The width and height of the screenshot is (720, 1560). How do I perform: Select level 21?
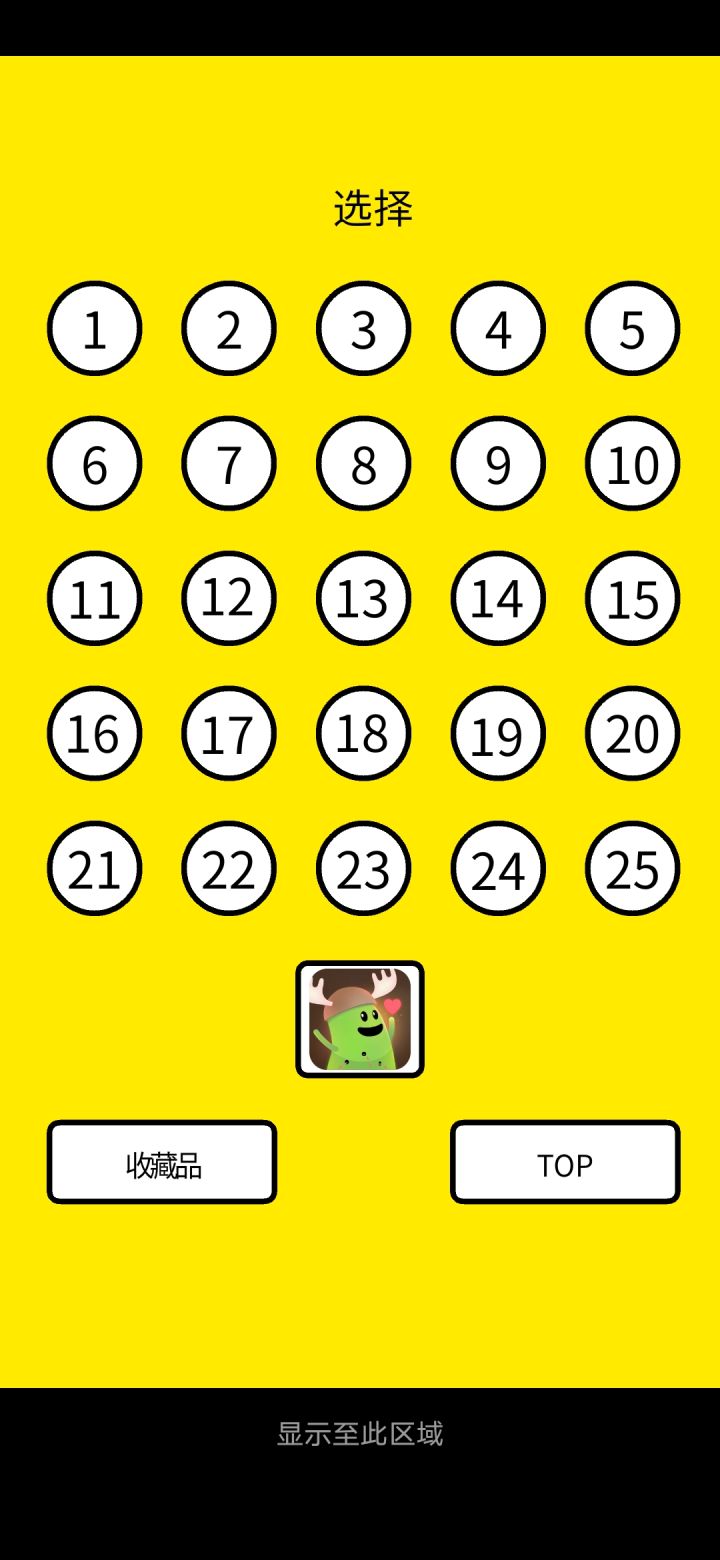(x=94, y=868)
